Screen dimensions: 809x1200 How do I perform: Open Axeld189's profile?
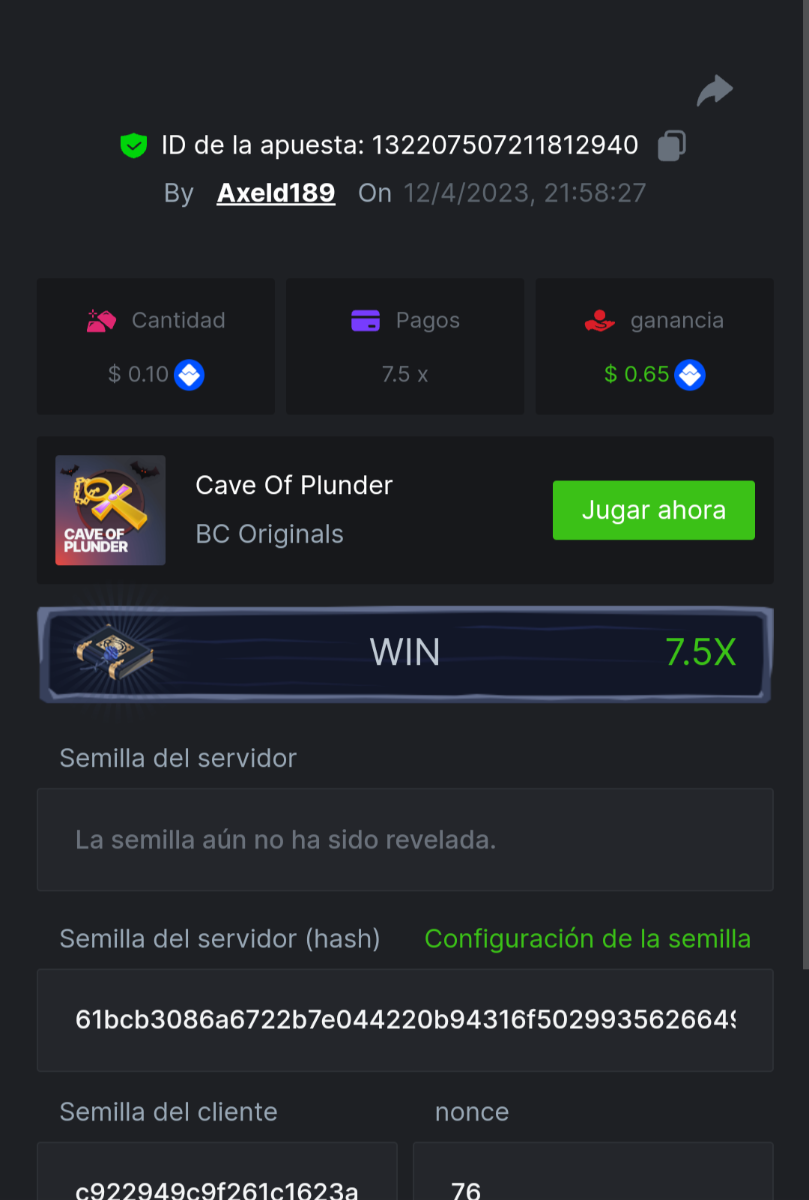click(275, 193)
